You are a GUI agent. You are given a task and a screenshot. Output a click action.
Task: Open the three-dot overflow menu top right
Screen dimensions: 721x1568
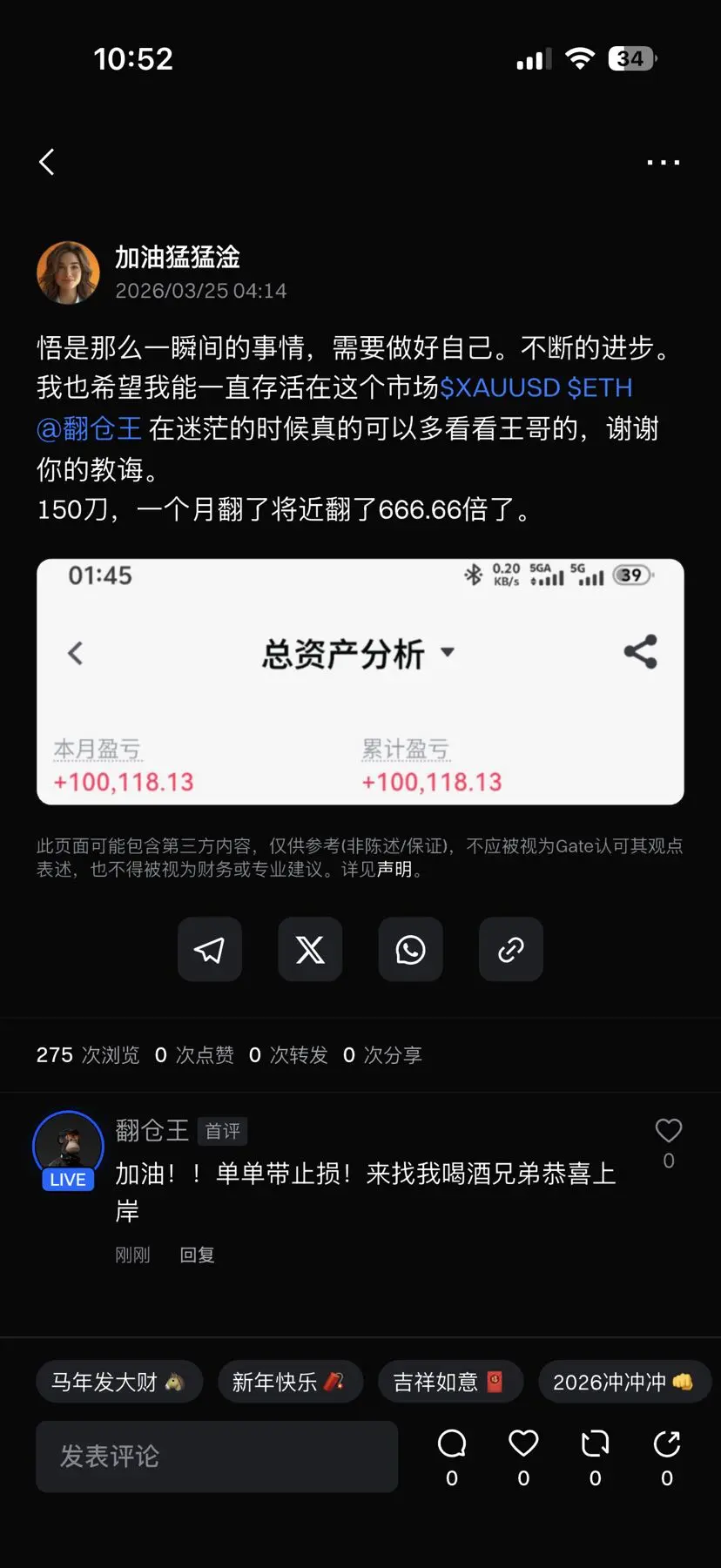(x=664, y=161)
